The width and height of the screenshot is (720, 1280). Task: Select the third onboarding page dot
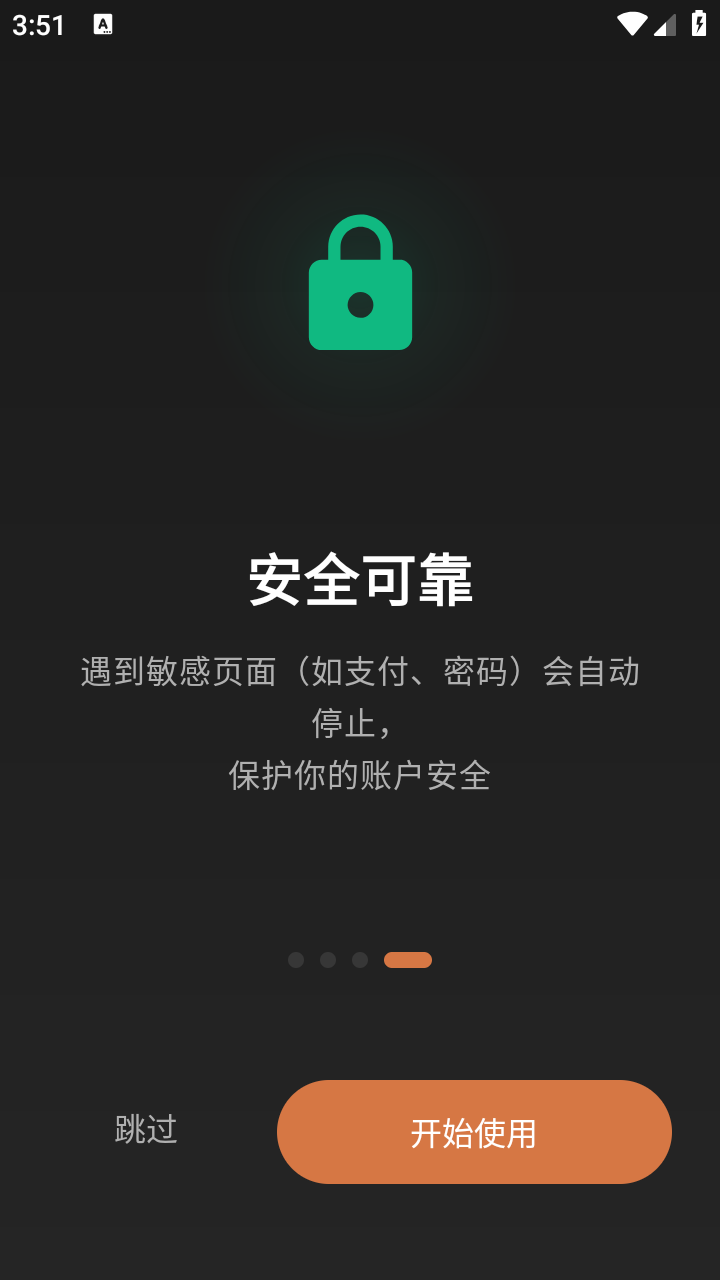(359, 960)
